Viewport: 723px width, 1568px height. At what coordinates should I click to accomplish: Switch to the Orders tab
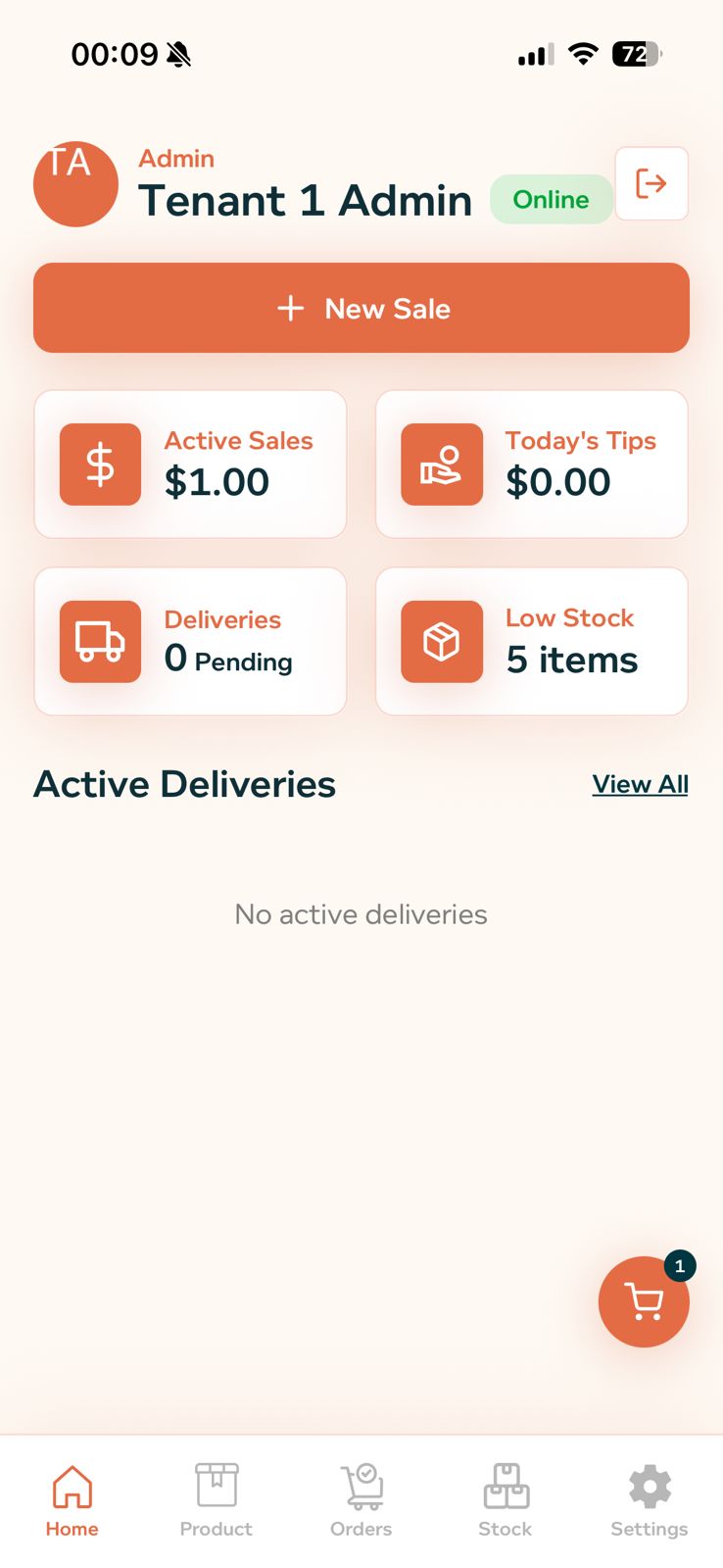(361, 1499)
